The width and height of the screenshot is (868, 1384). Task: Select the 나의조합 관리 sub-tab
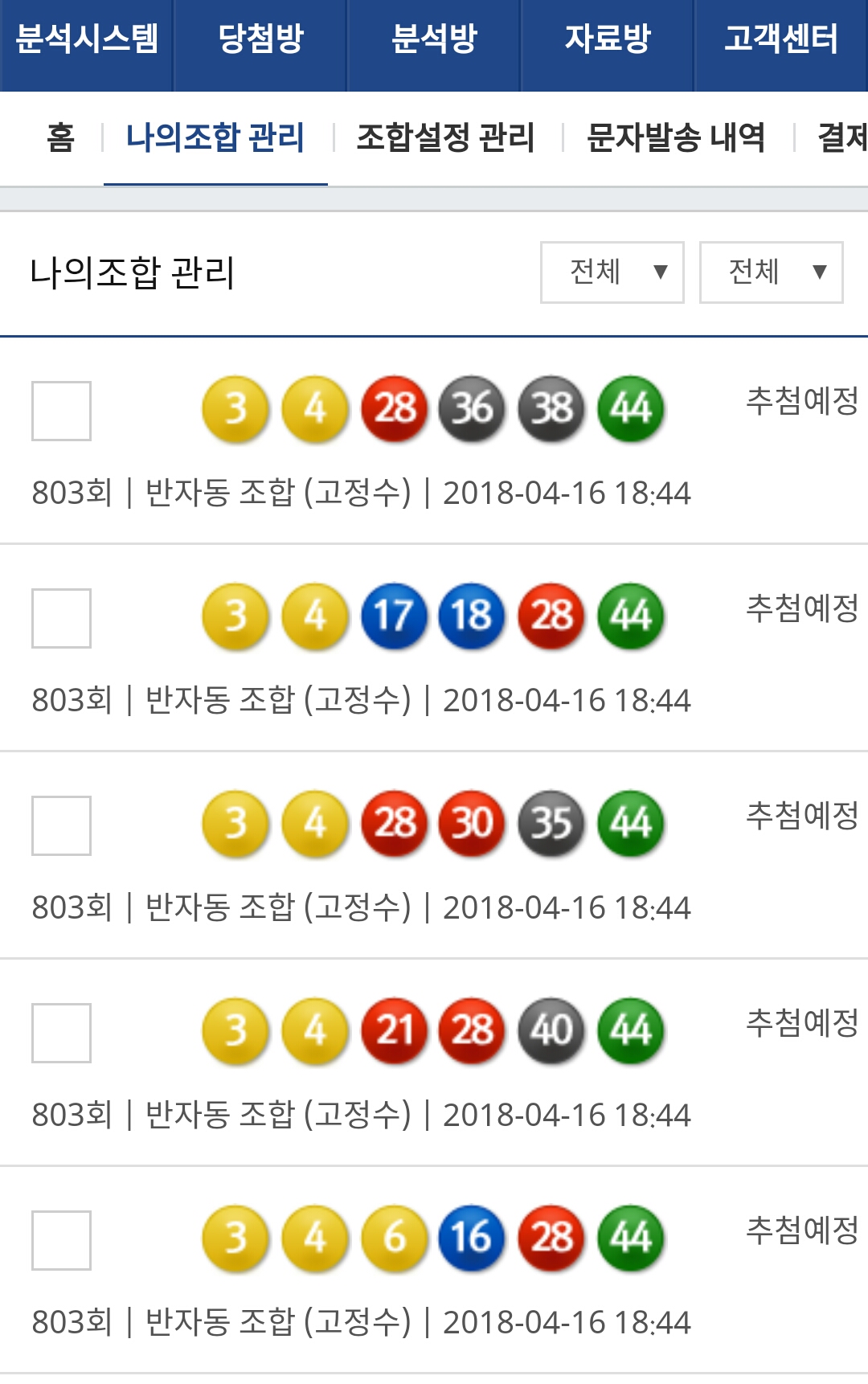pos(215,137)
